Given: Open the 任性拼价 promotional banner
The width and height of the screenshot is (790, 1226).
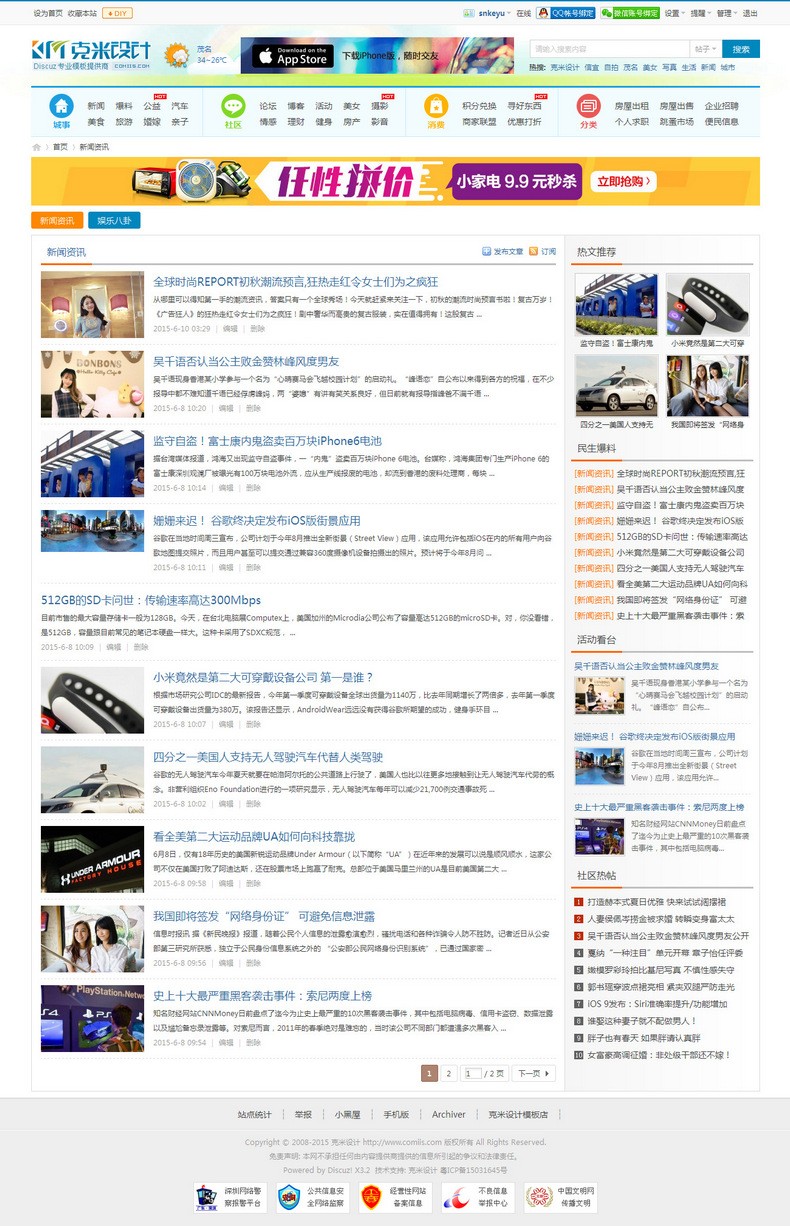Looking at the screenshot, I should tap(395, 181).
